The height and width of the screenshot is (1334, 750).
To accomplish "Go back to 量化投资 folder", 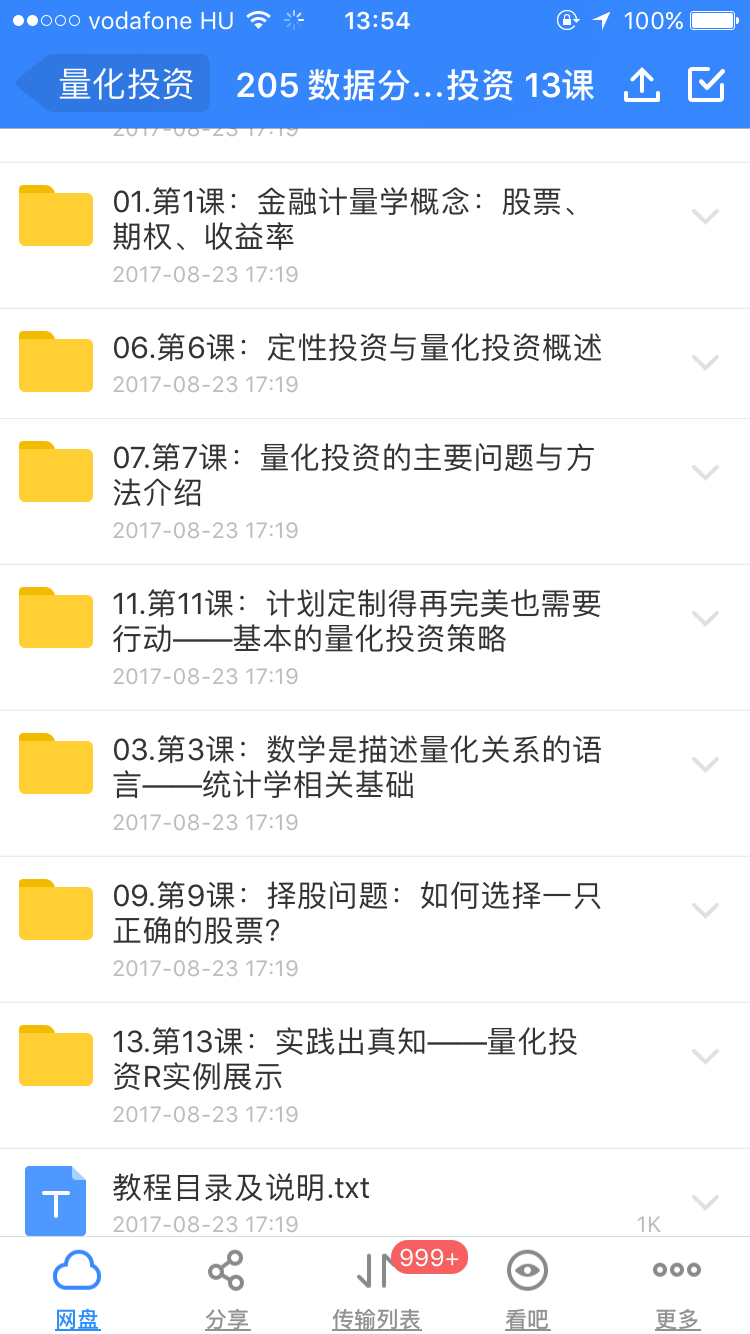I will pyautogui.click(x=115, y=85).
